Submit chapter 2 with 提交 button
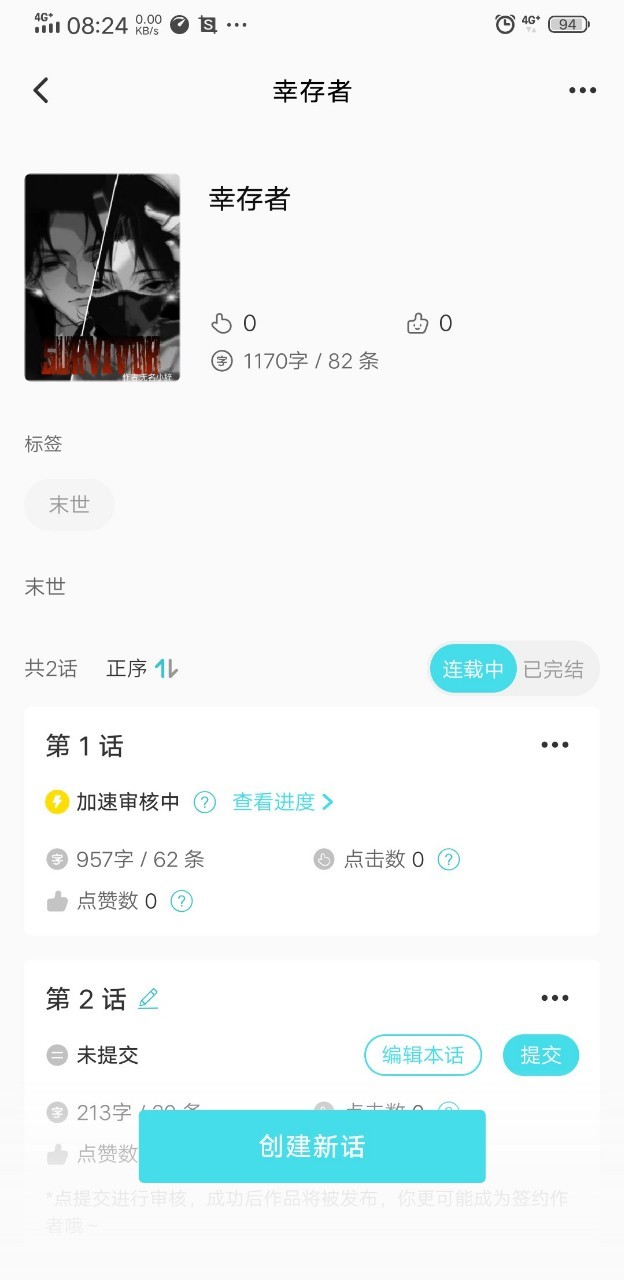This screenshot has height=1280, width=624. (540, 1055)
